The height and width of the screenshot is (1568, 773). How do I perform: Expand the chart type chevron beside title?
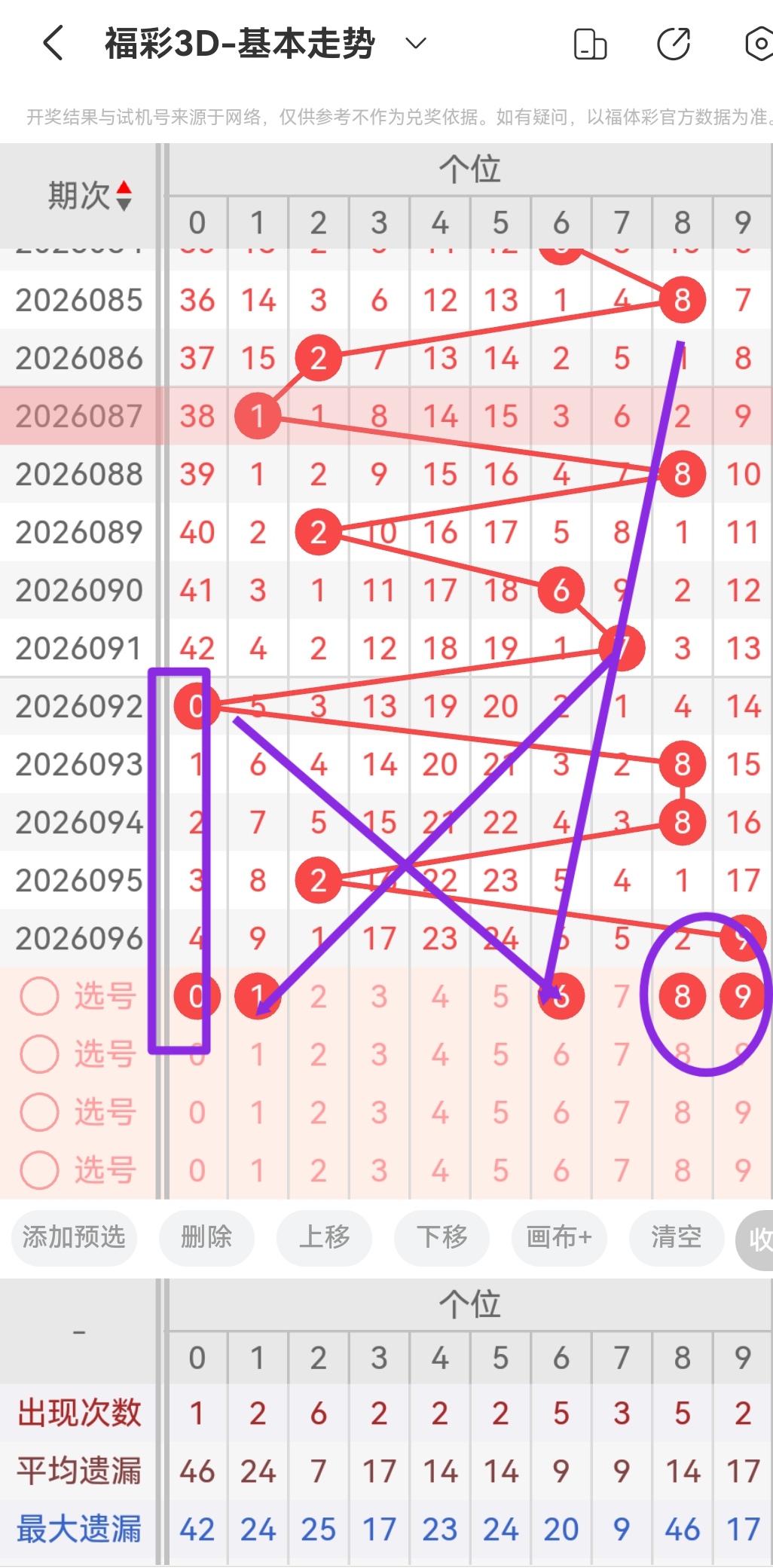pyautogui.click(x=415, y=44)
